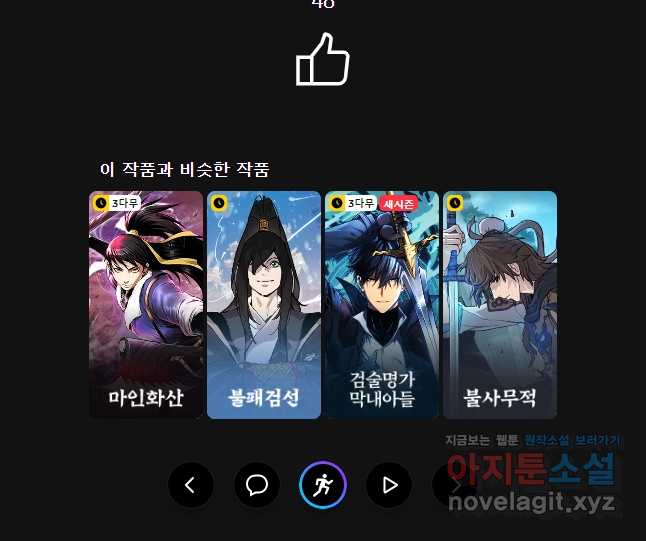
Task: Tap the running figure icon
Action: point(323,486)
